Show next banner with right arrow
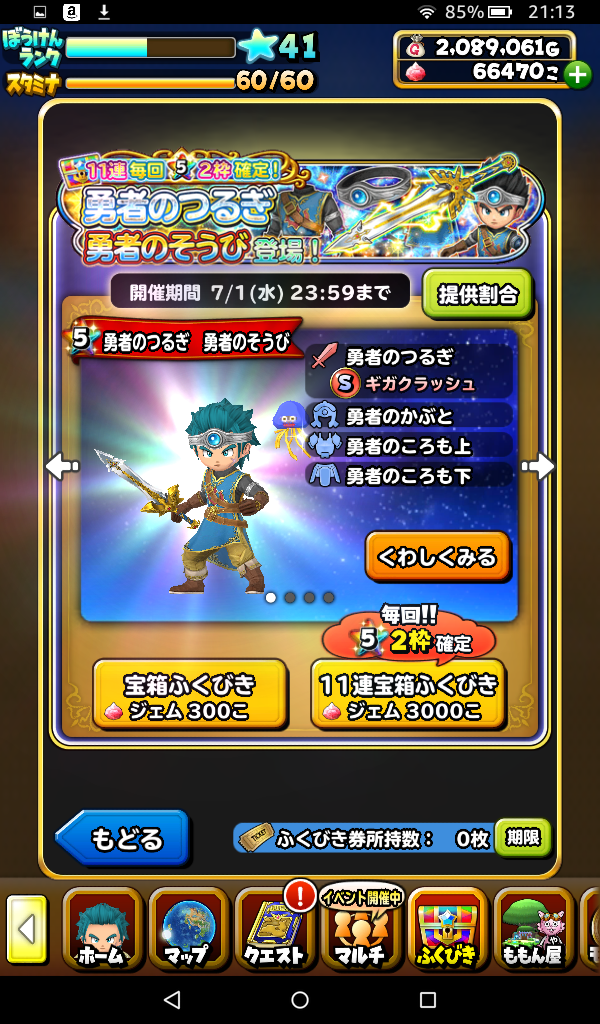This screenshot has width=600, height=1024. 537,466
